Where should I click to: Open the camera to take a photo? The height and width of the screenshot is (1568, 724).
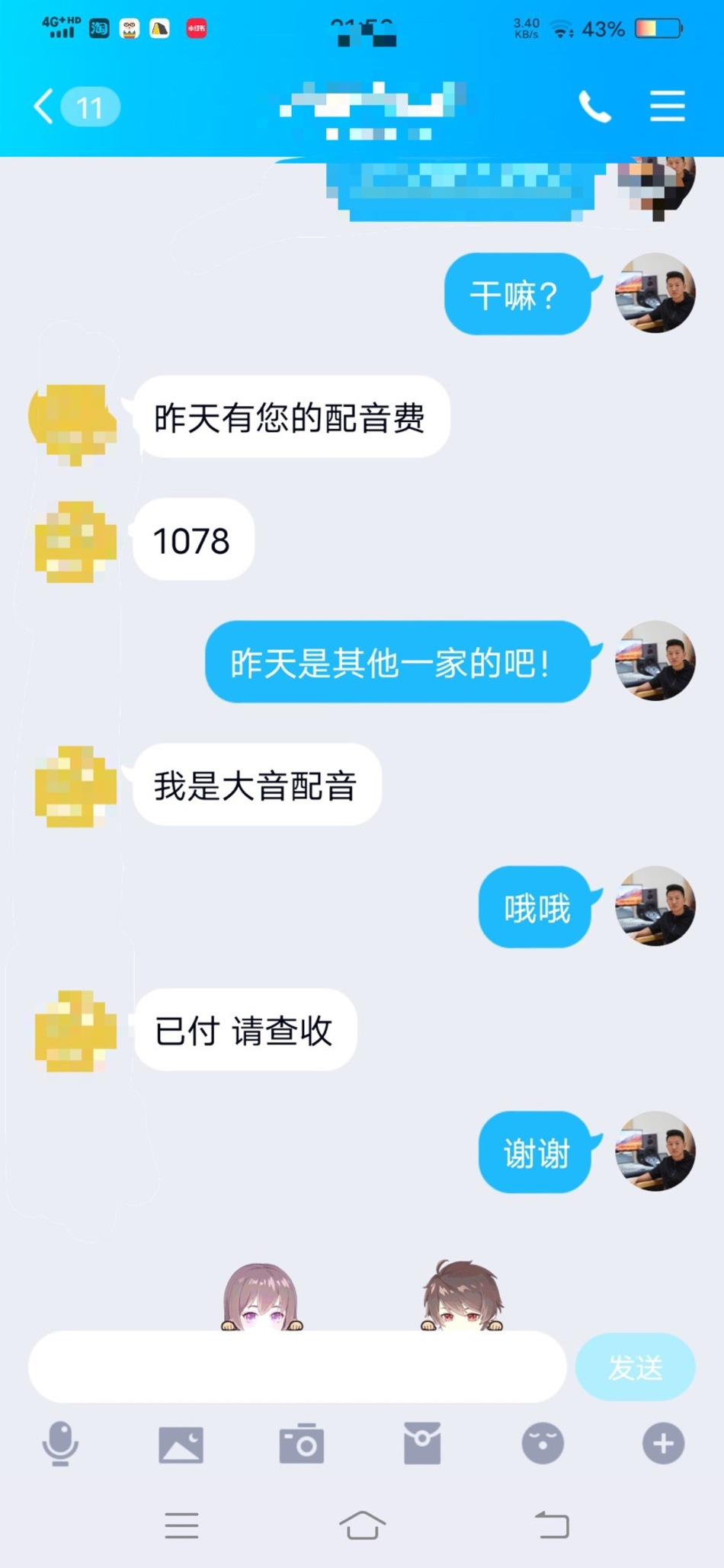302,1443
